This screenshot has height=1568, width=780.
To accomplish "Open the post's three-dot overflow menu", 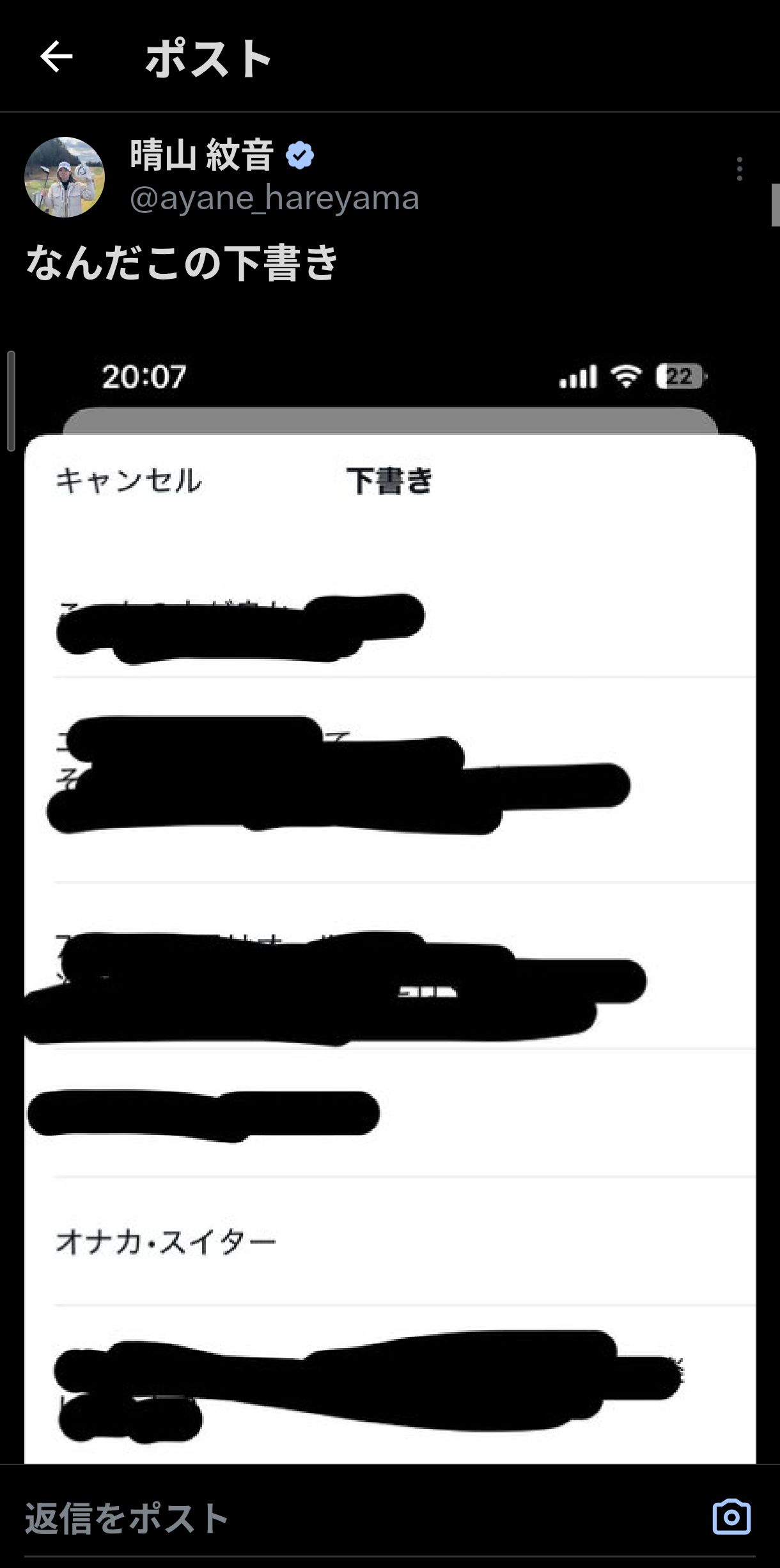I will point(739,170).
